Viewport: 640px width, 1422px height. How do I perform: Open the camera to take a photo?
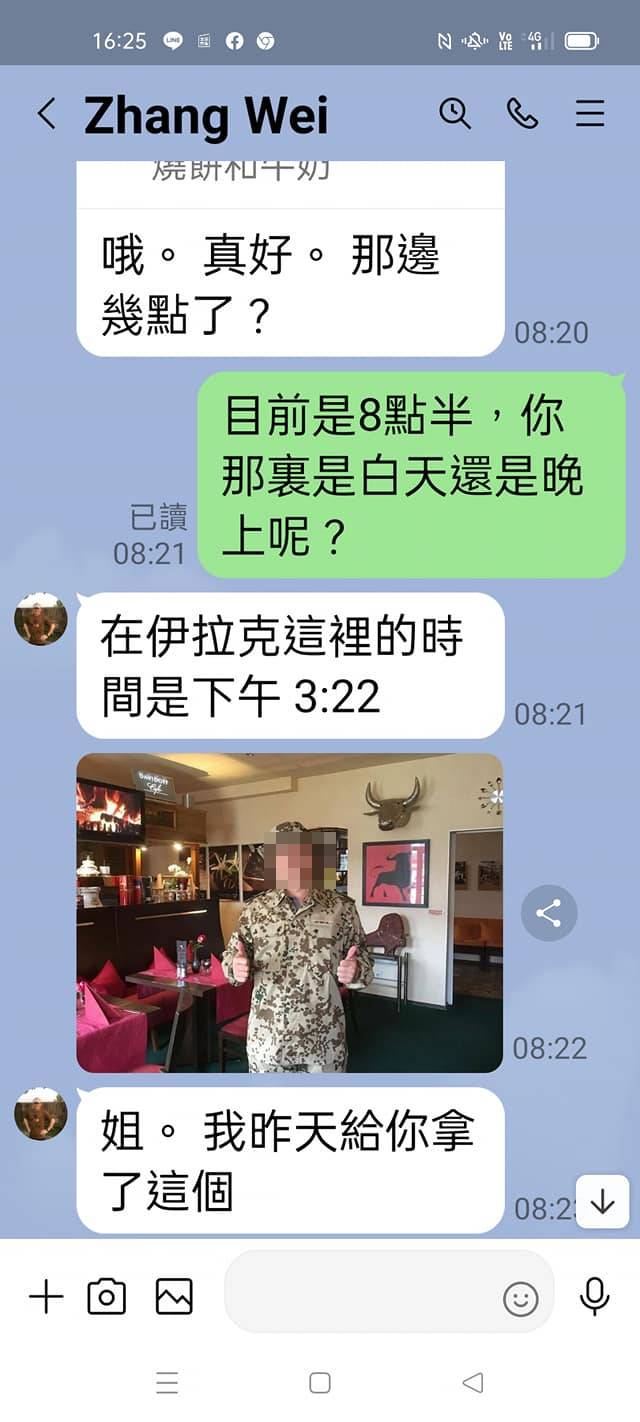click(107, 1297)
